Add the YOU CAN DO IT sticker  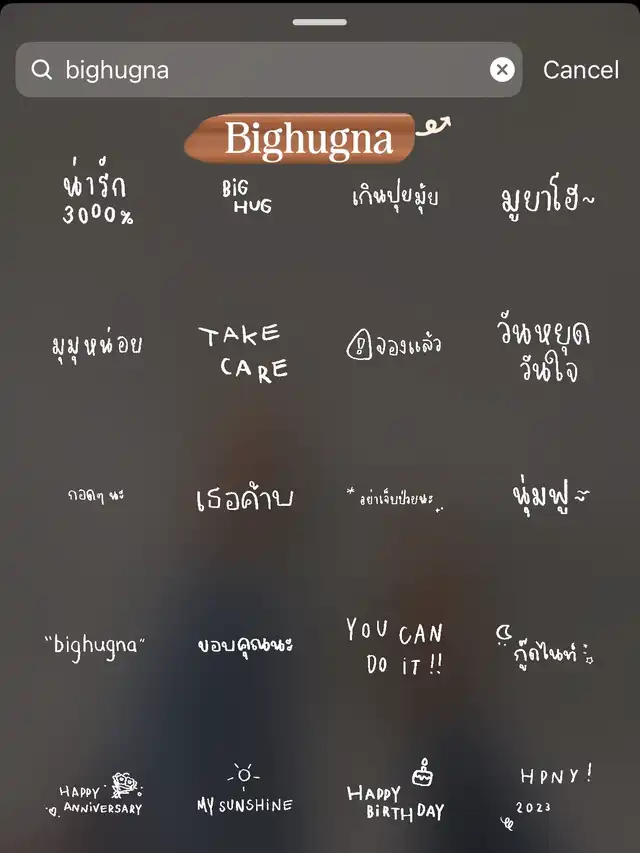(x=395, y=646)
